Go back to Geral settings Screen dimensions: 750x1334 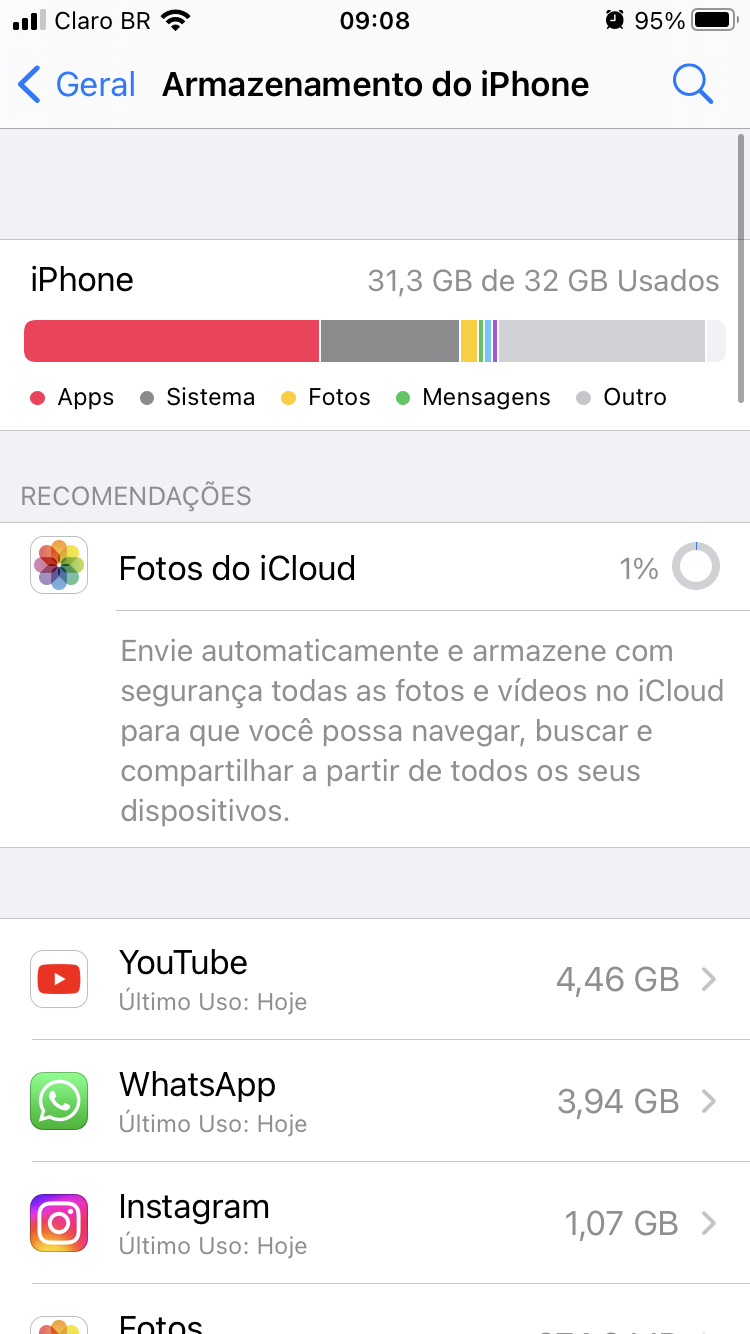click(x=78, y=85)
